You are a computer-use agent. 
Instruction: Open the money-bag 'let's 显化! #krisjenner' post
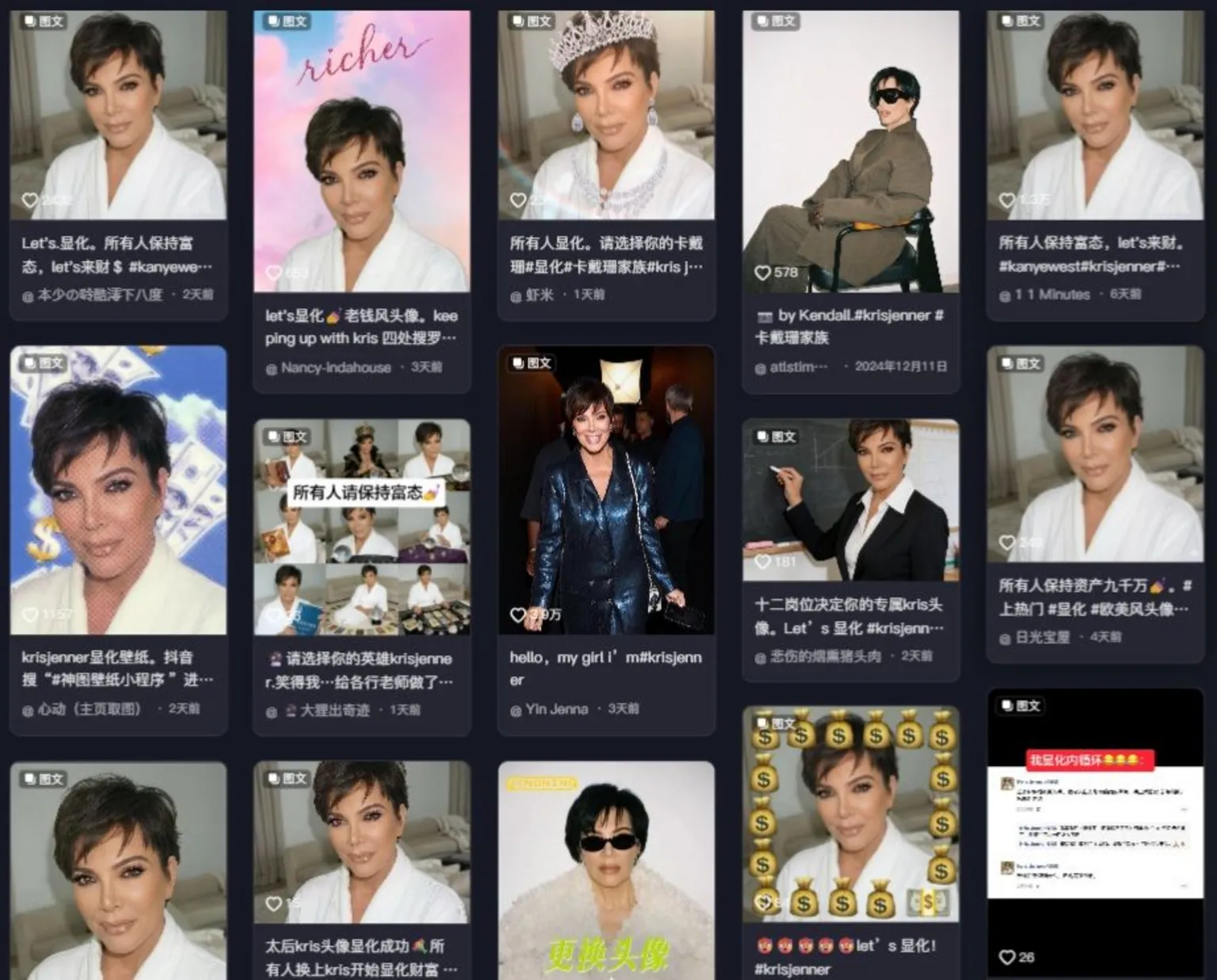pos(850,814)
